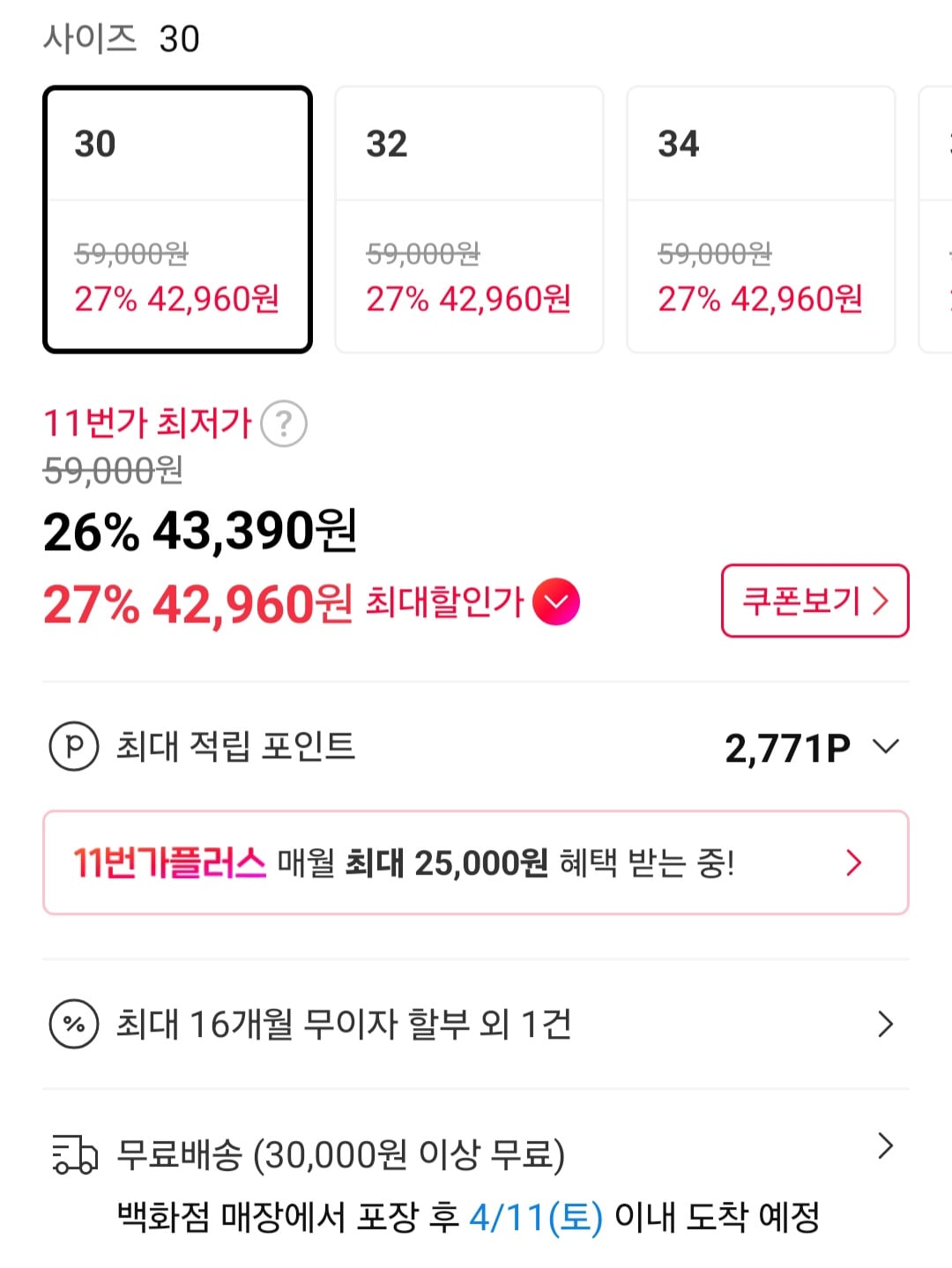The width and height of the screenshot is (952, 1268).
Task: Click the struck-through 59,000원 original price
Action: [x=113, y=472]
